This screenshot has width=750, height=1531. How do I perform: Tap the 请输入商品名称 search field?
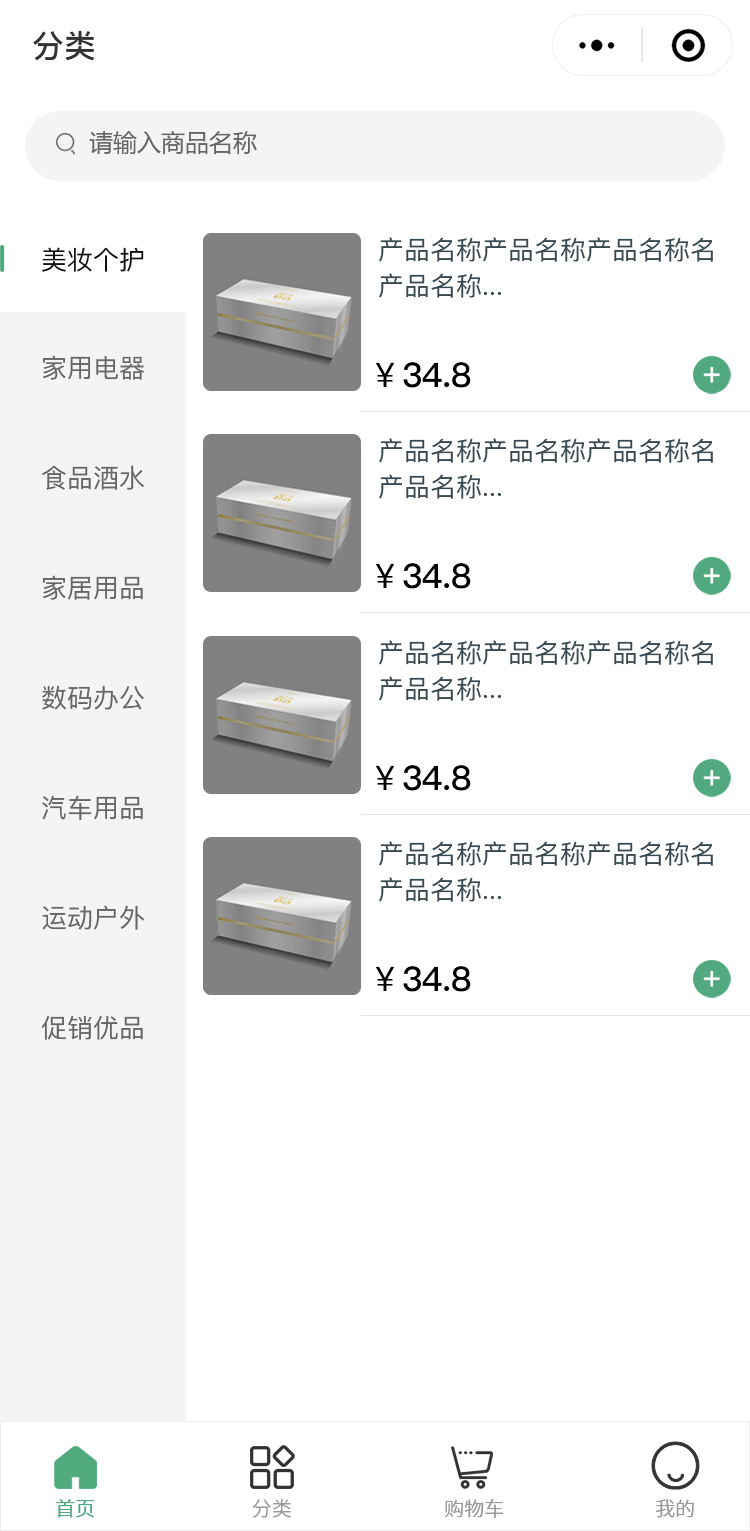point(374,145)
